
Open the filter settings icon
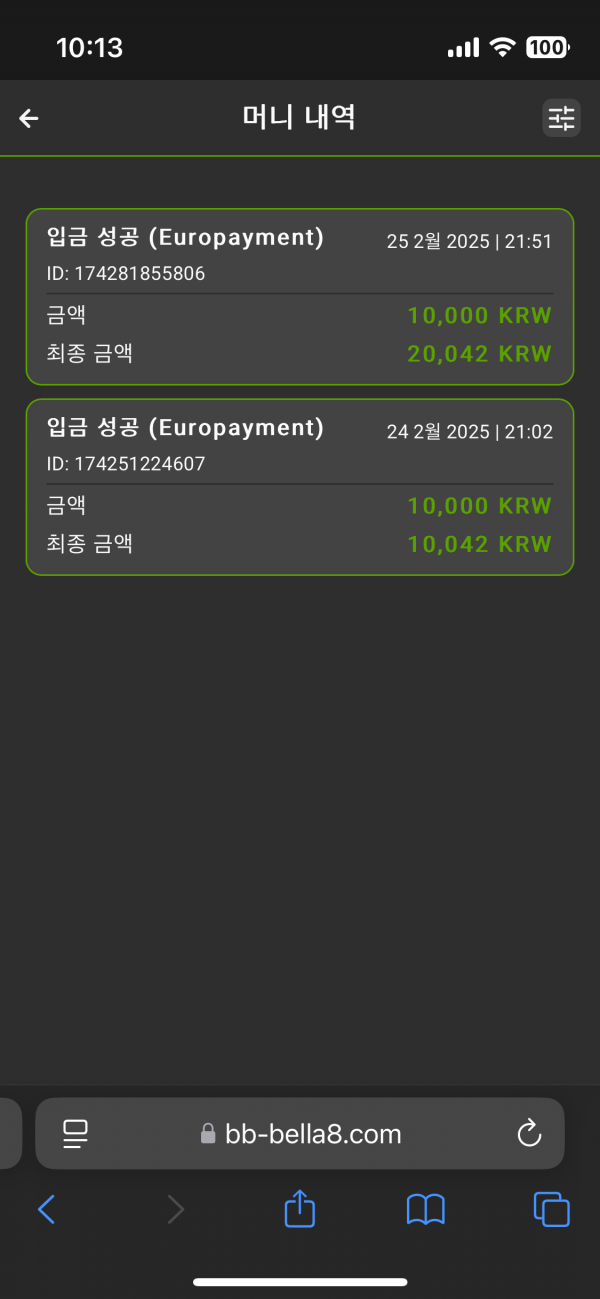click(561, 118)
